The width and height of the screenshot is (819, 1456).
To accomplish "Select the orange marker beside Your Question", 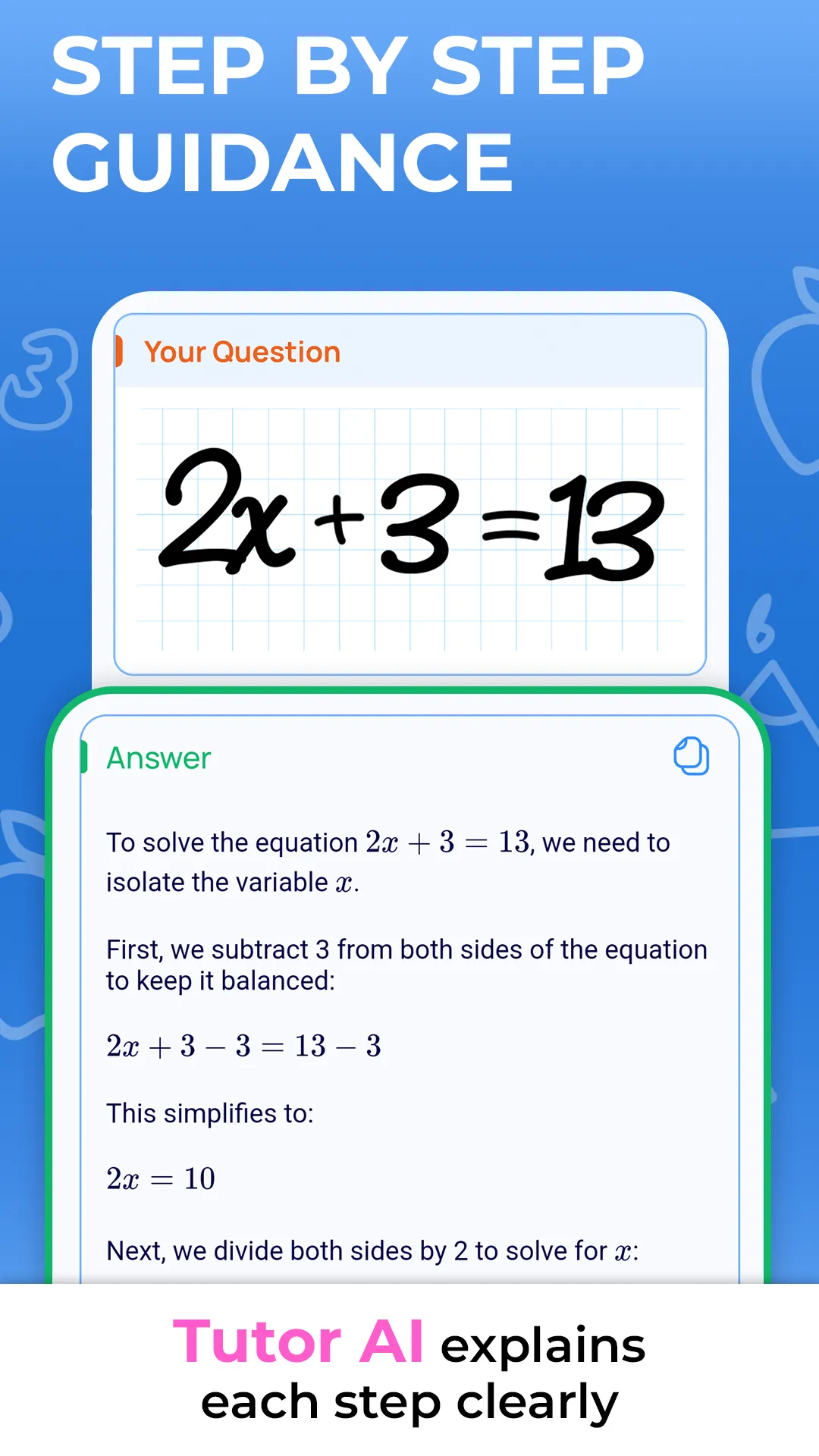I will point(119,351).
